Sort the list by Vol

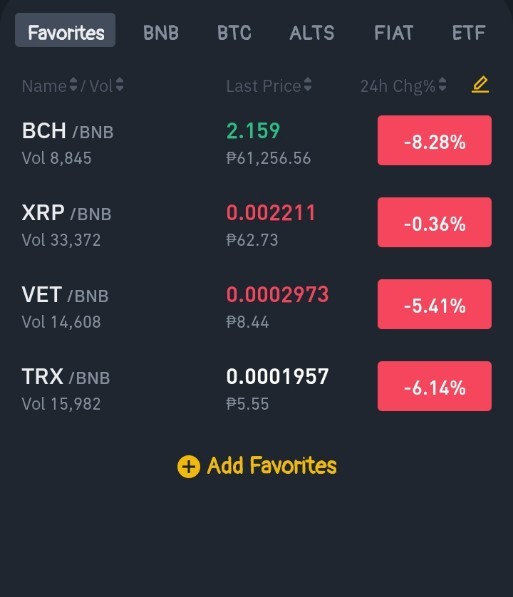pos(107,86)
